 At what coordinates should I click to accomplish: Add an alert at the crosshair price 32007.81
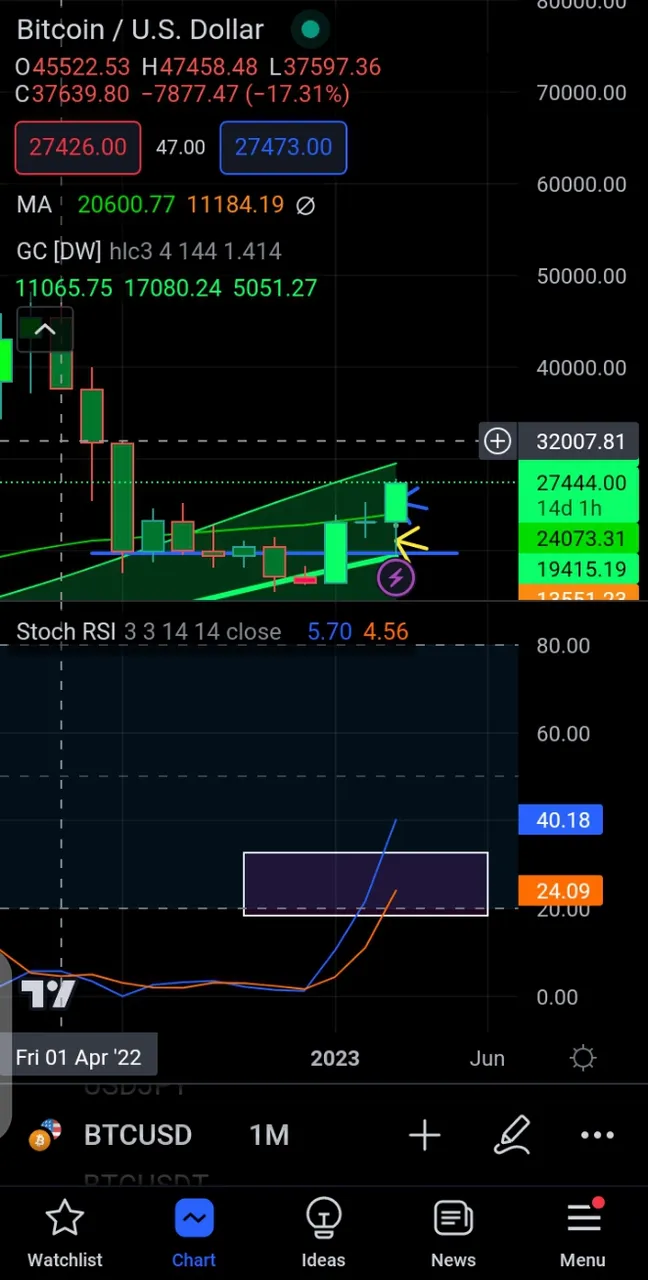coord(497,441)
